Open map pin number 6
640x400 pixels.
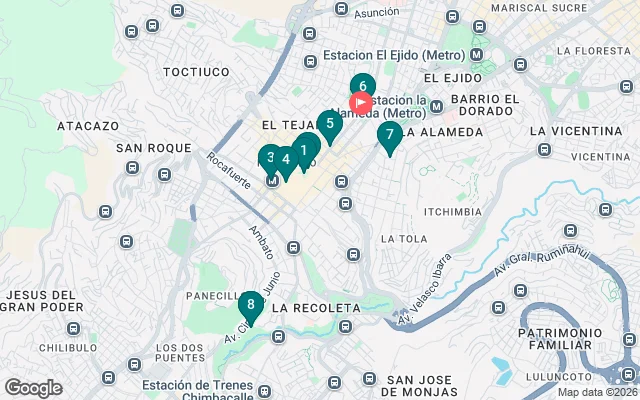(362, 88)
